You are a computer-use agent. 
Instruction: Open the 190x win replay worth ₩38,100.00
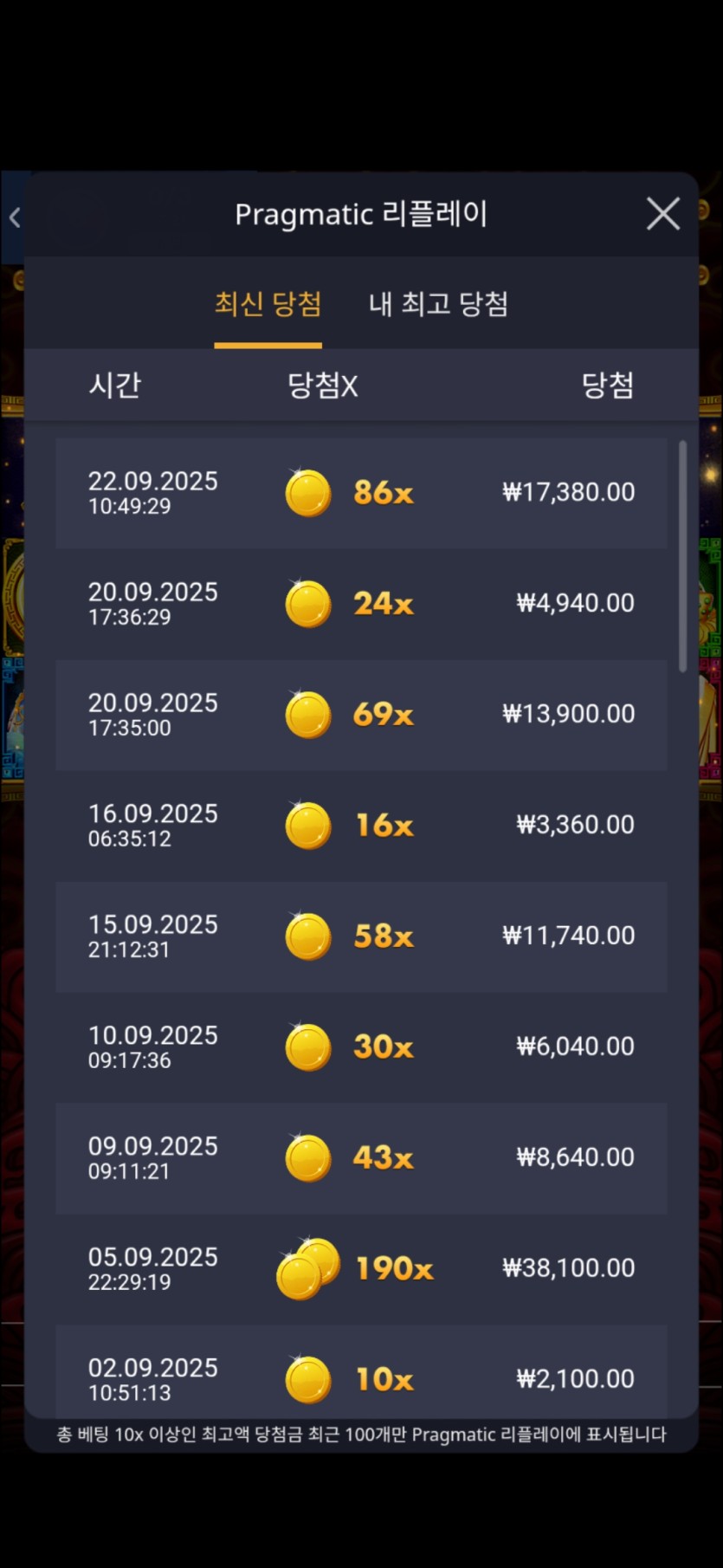click(361, 1269)
